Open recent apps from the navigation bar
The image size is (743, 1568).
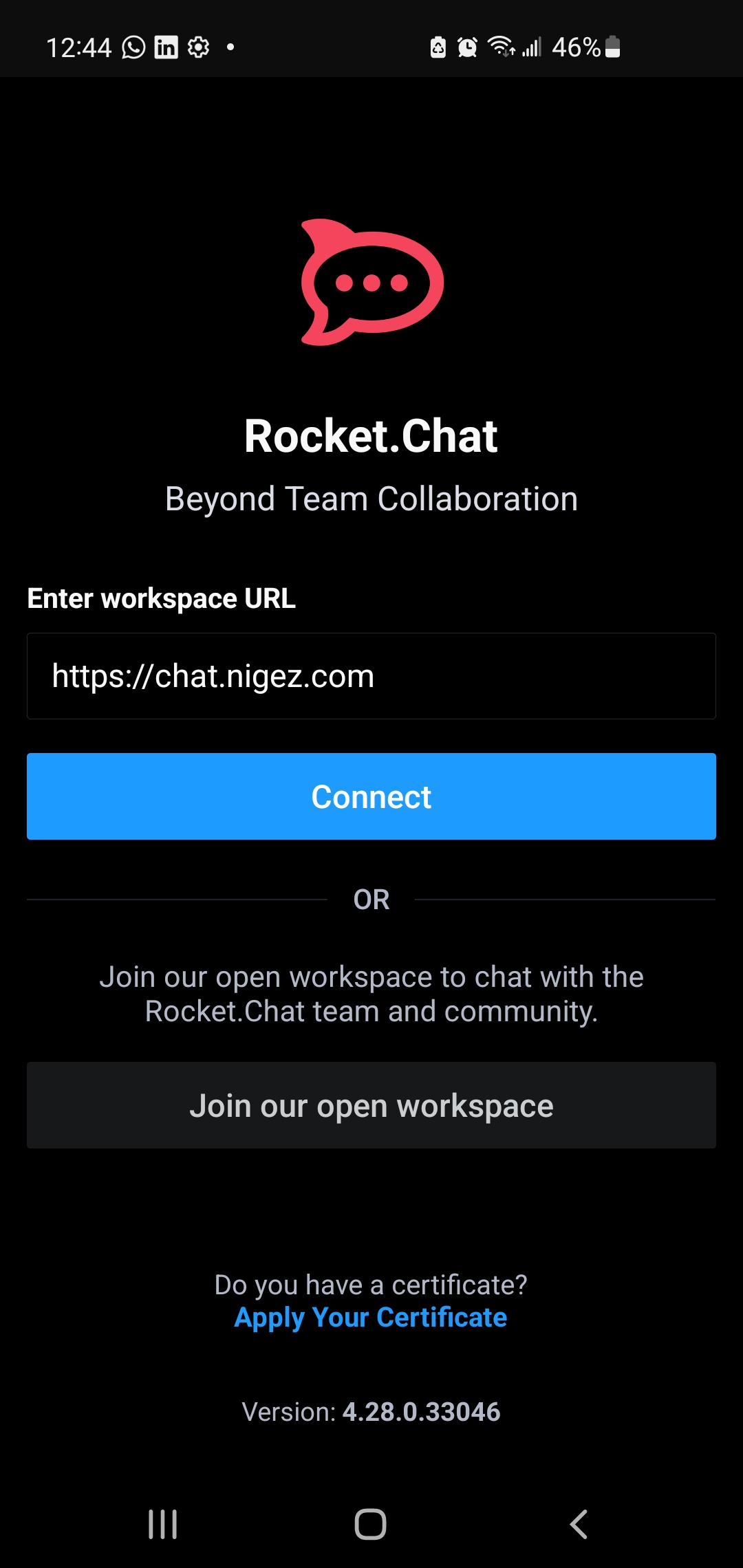[163, 1524]
